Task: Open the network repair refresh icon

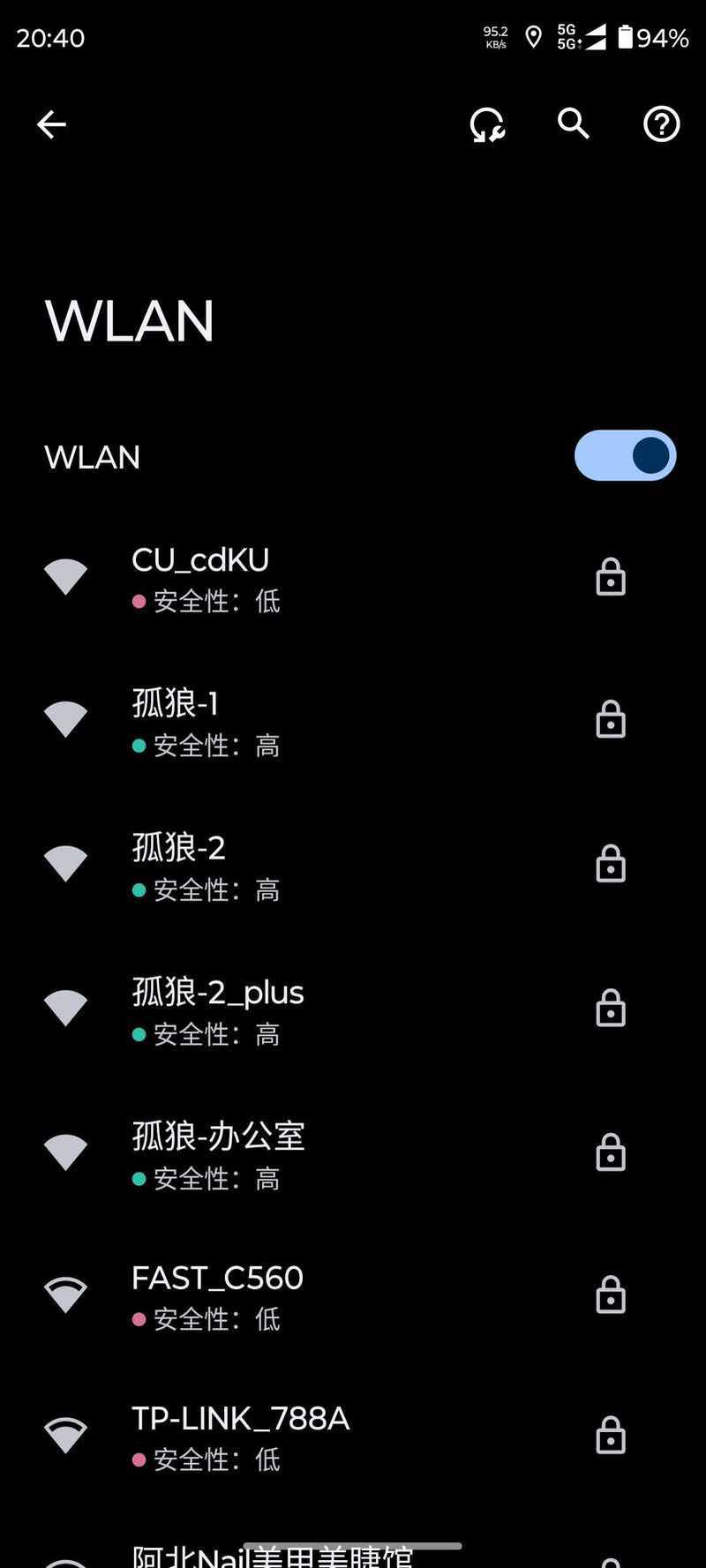Action: tap(486, 124)
